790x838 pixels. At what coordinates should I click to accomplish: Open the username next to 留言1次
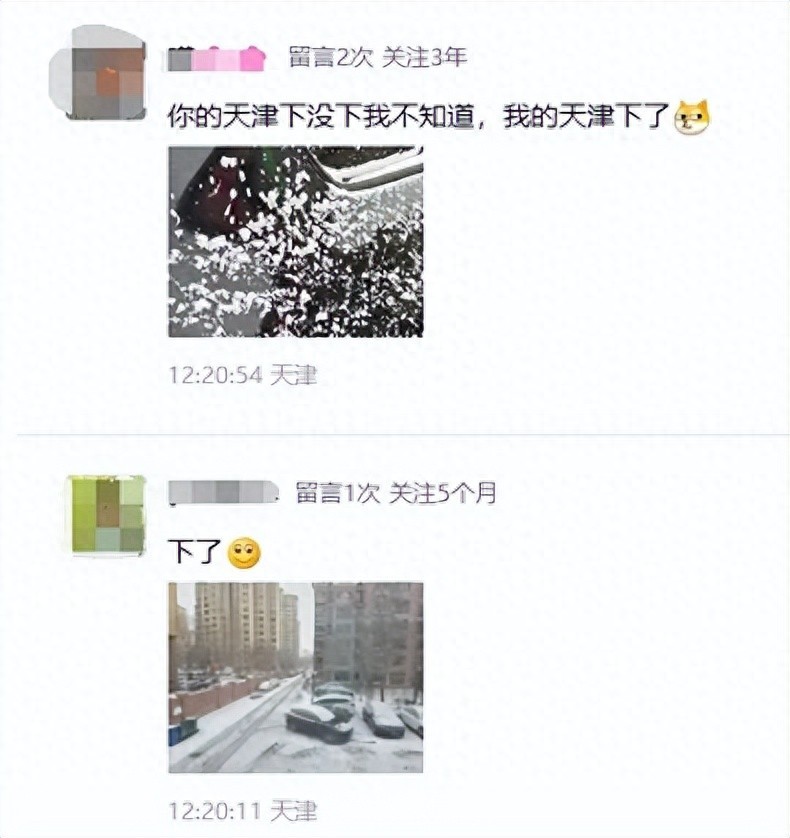coord(223,492)
